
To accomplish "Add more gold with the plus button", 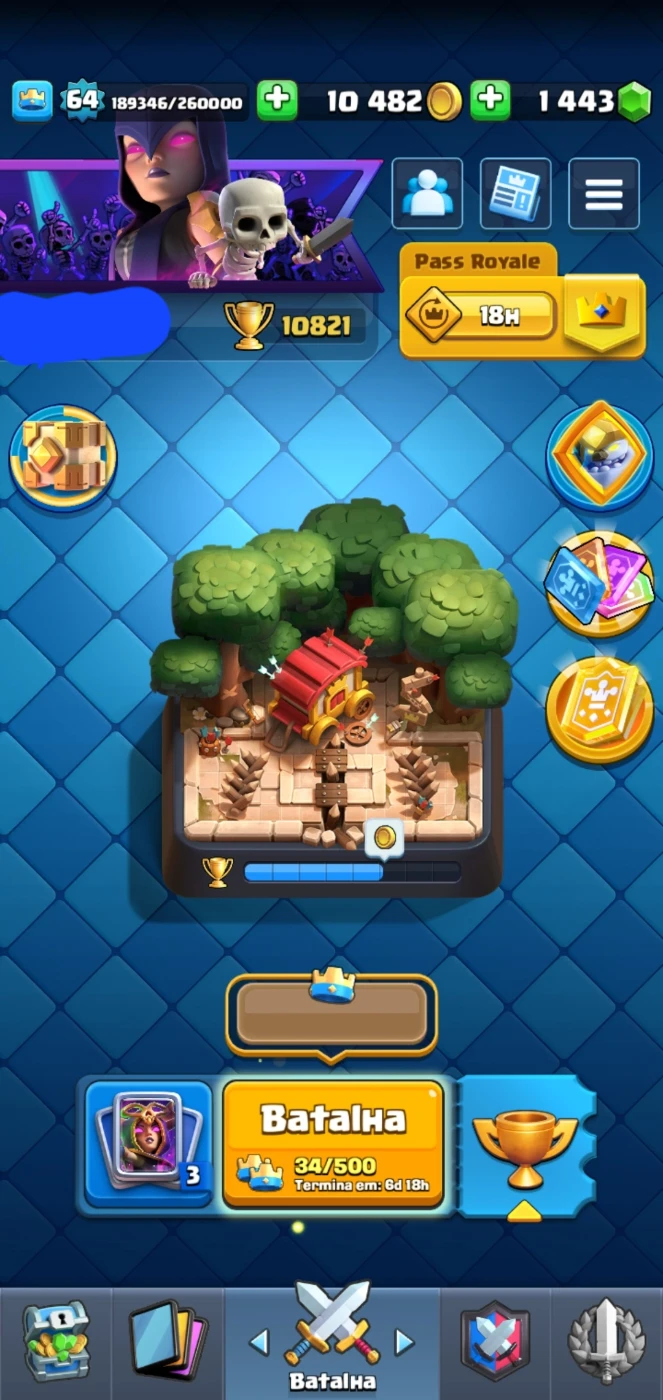I will [x=277, y=101].
